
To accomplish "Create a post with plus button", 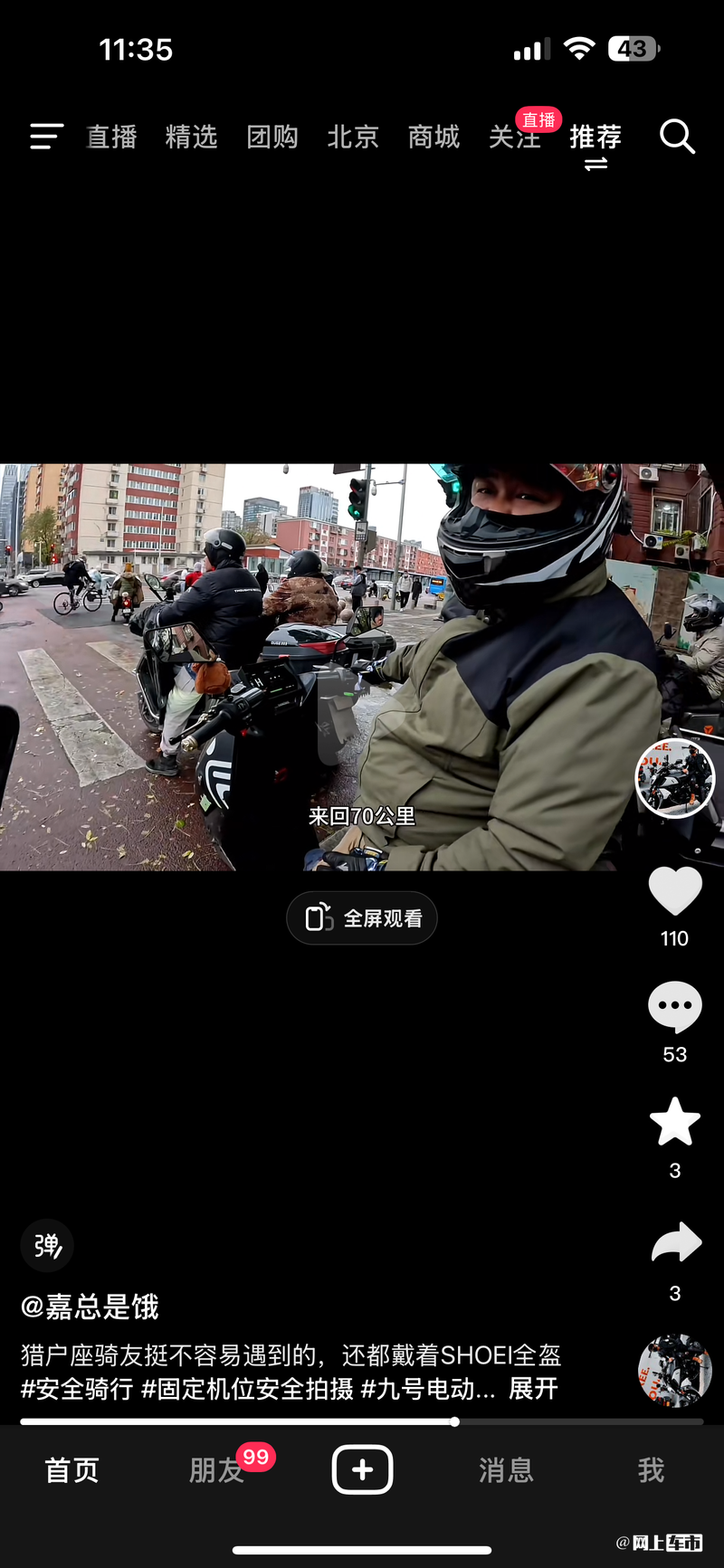I will coord(362,1469).
